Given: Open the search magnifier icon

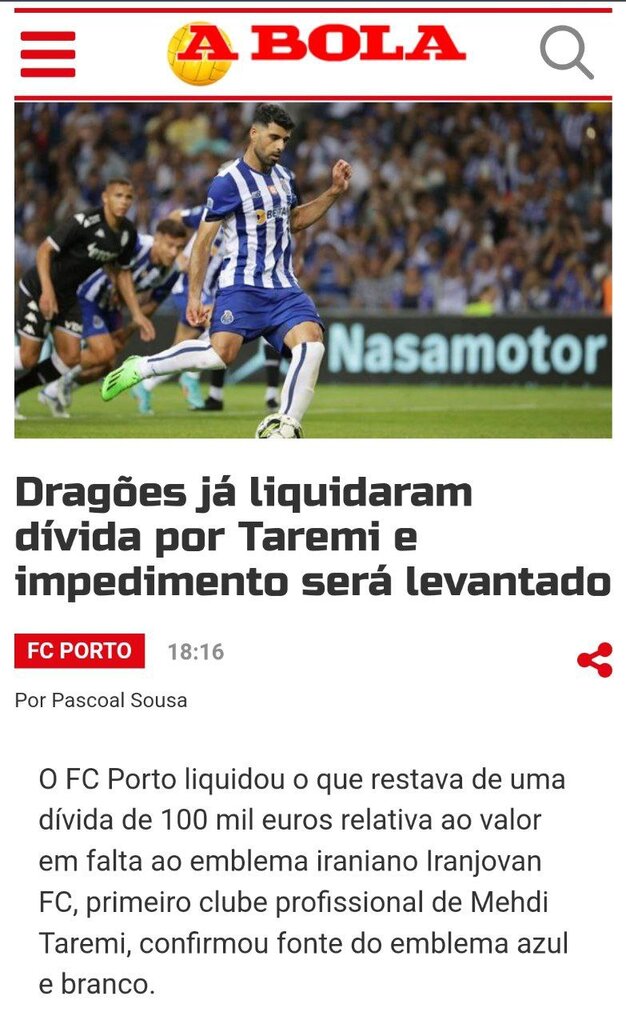Looking at the screenshot, I should pos(566,52).
